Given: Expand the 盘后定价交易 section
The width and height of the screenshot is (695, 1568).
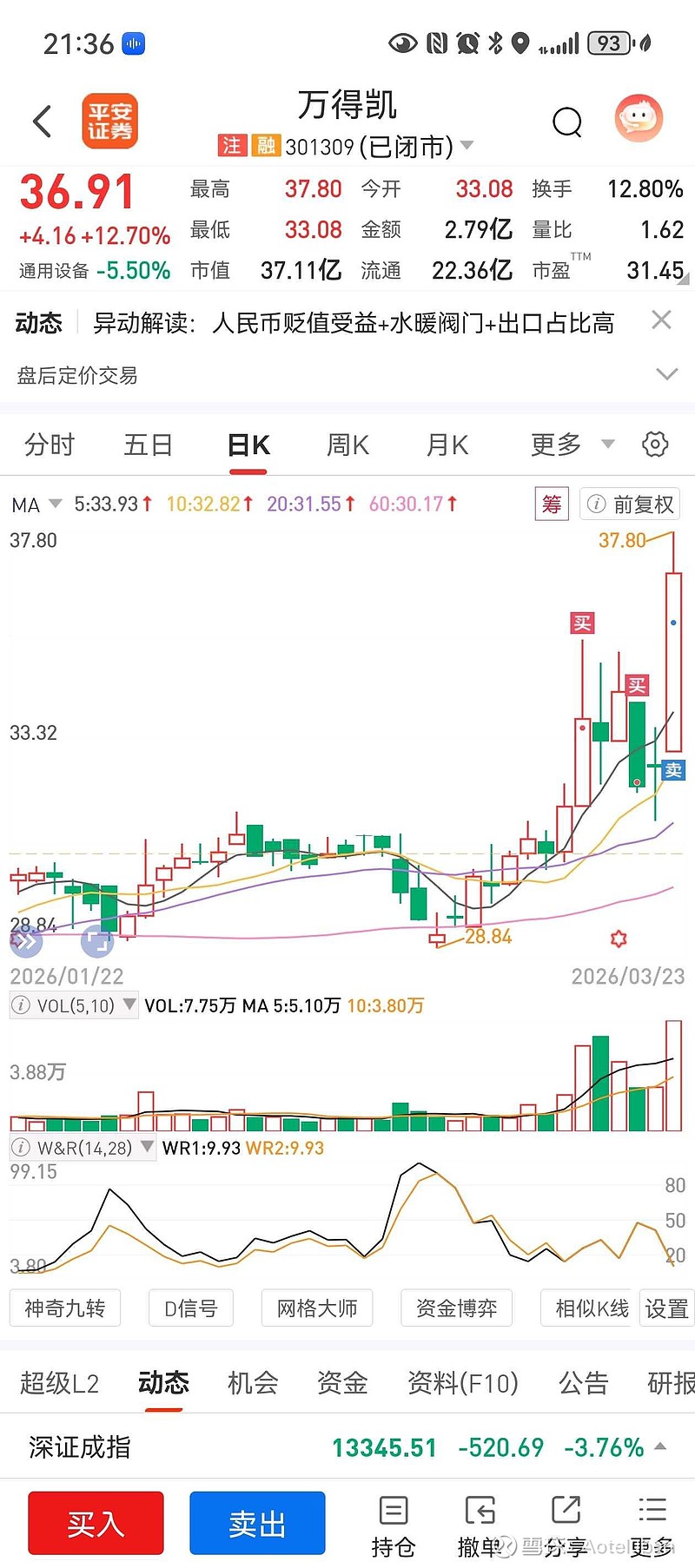Looking at the screenshot, I should [666, 374].
